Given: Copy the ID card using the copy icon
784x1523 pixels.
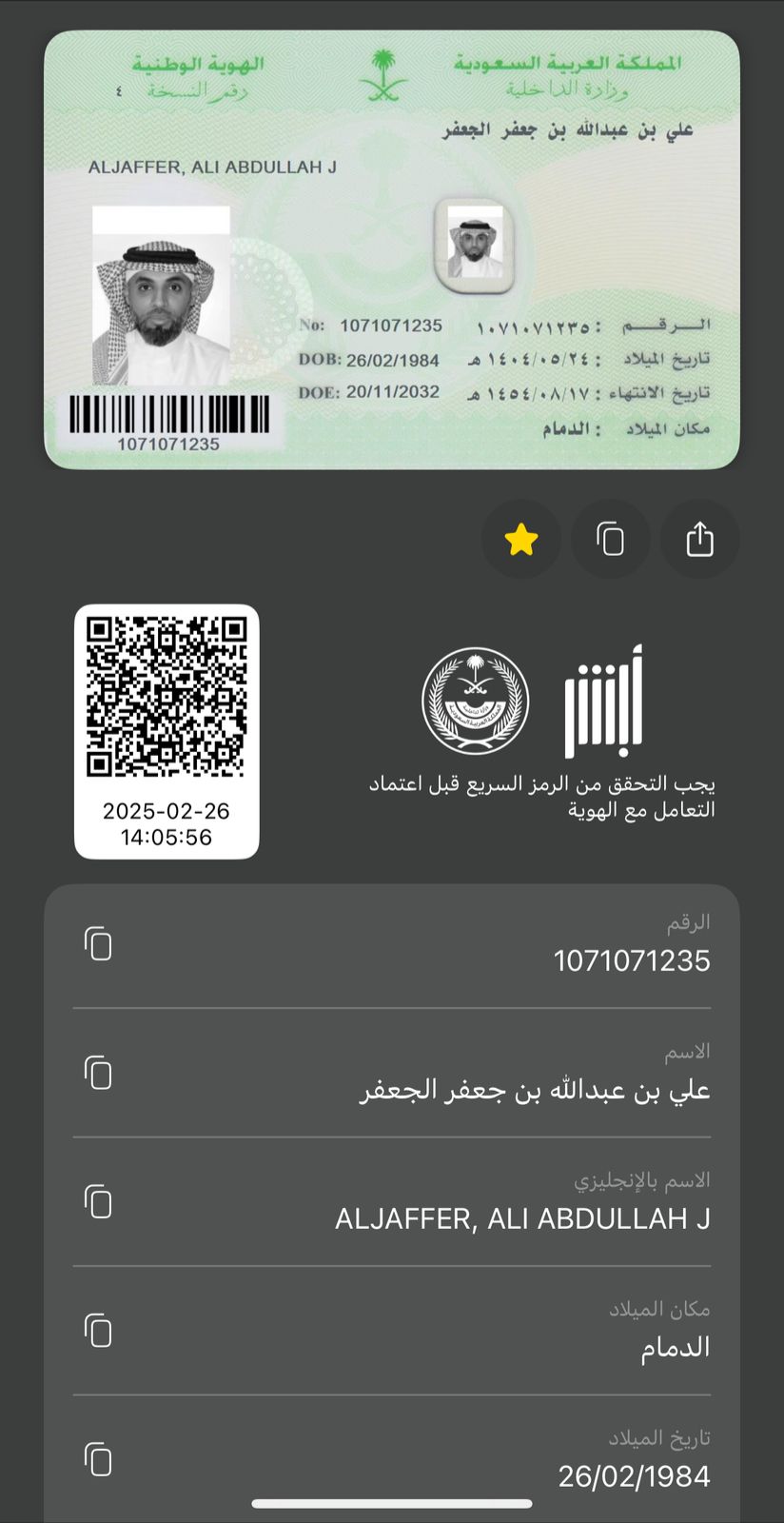Looking at the screenshot, I should point(611,539).
